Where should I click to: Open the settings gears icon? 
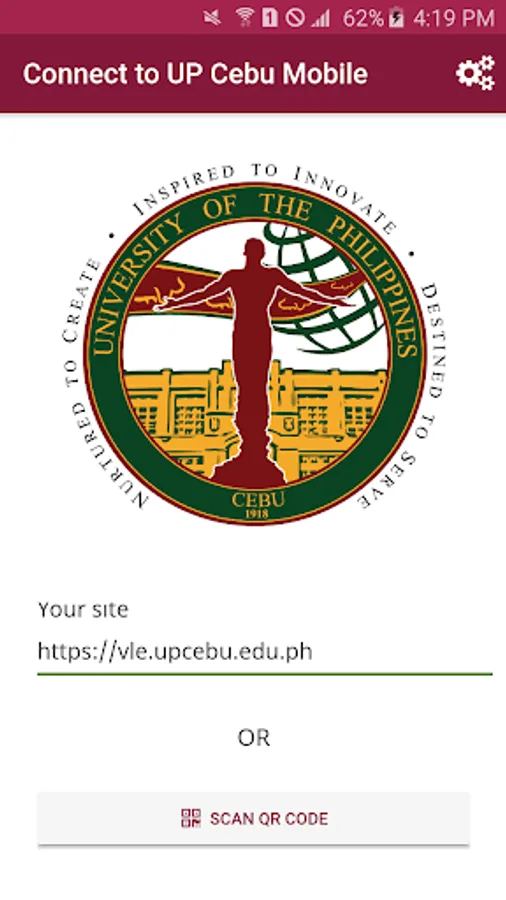click(475, 73)
